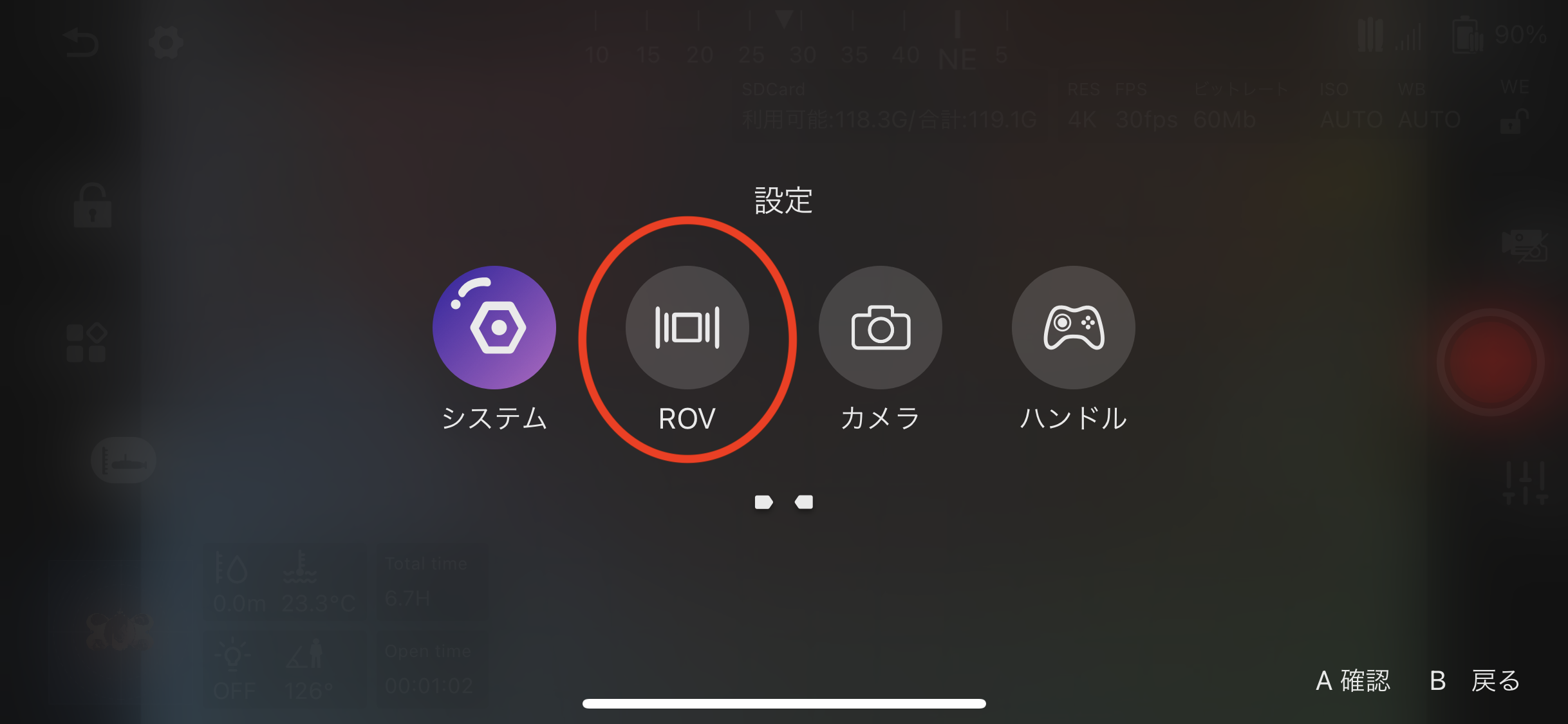Tap A 確認 to confirm
Viewport: 1568px width, 724px height.
(1352, 680)
